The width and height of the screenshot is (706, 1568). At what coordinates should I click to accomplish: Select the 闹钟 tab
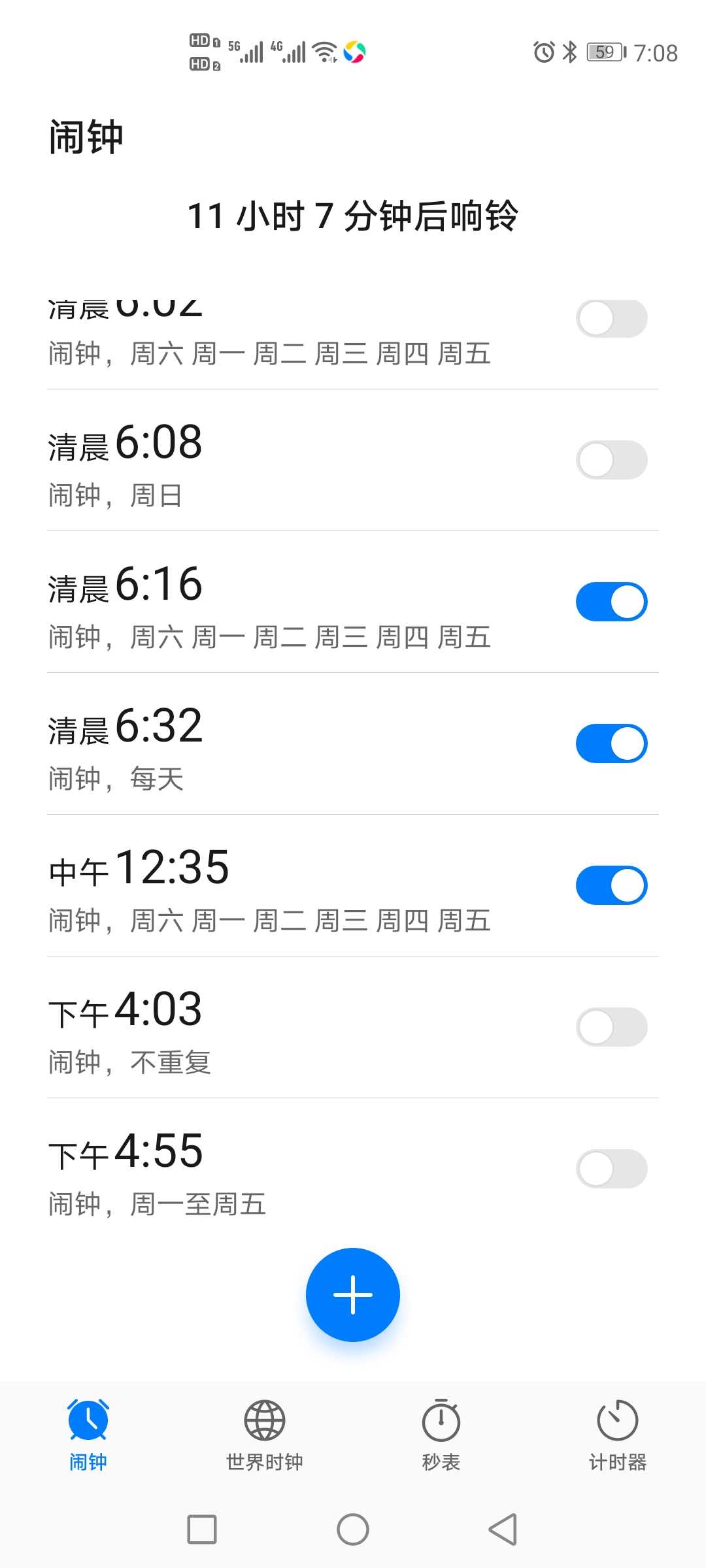[x=88, y=1435]
